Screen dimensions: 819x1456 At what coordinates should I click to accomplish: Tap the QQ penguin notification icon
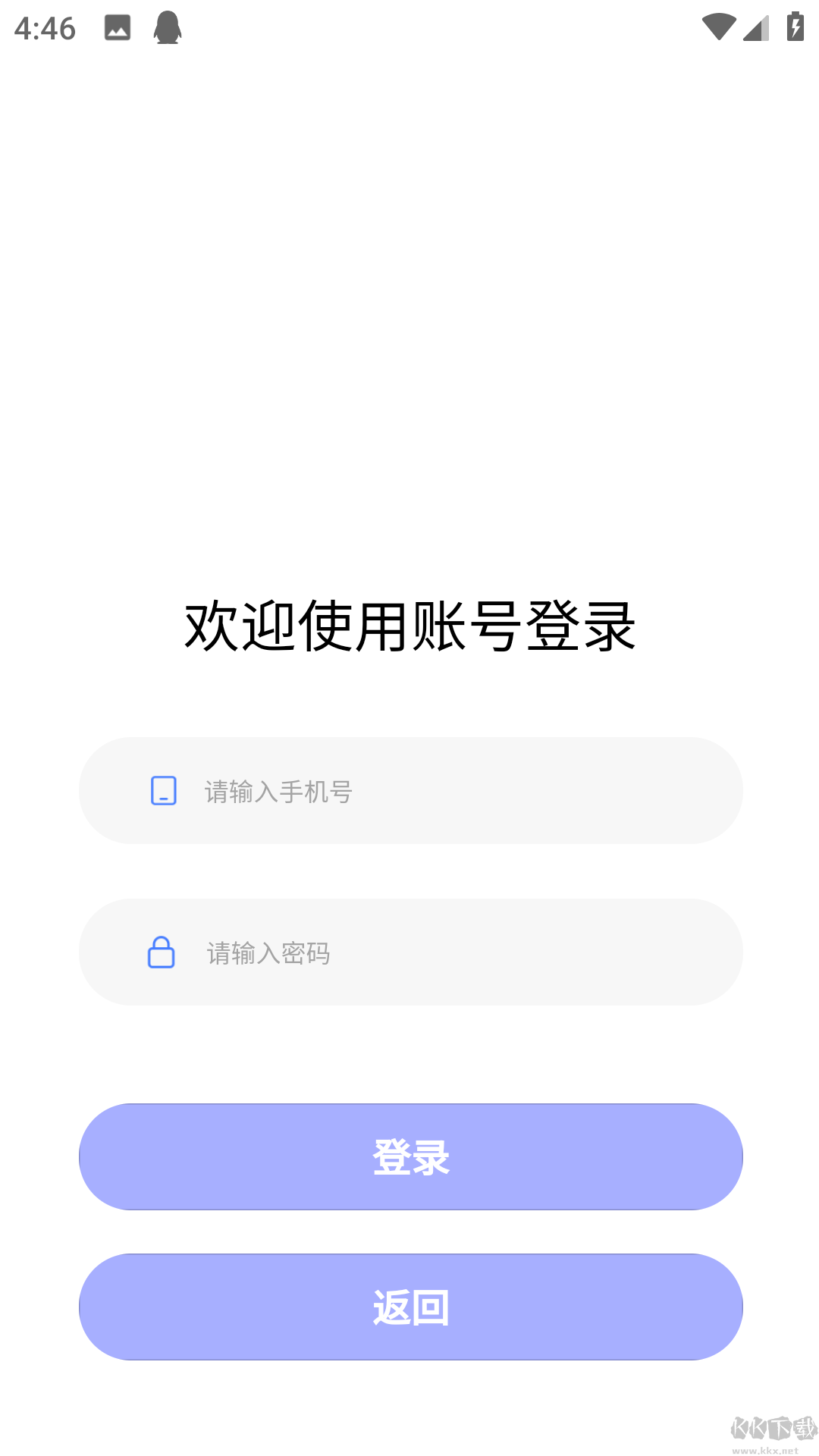point(167,28)
